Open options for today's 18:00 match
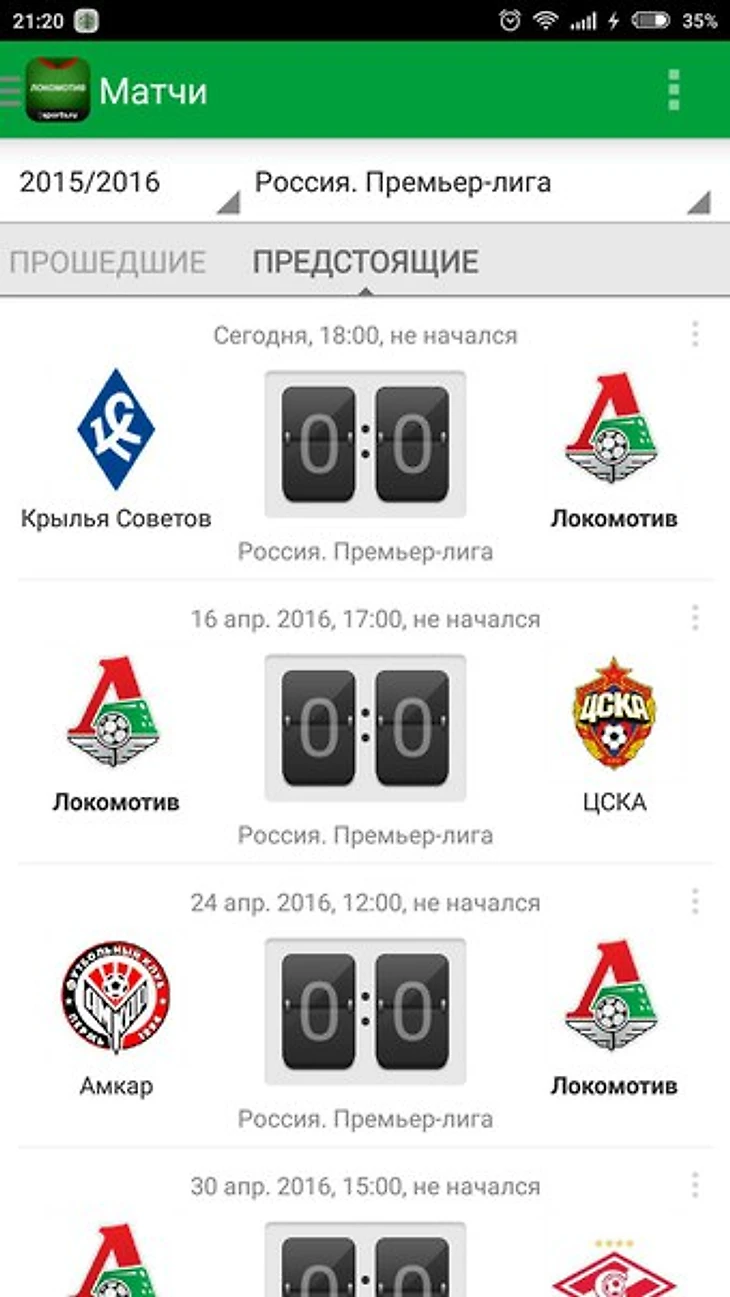Screen dimensions: 730x1297 point(695,335)
